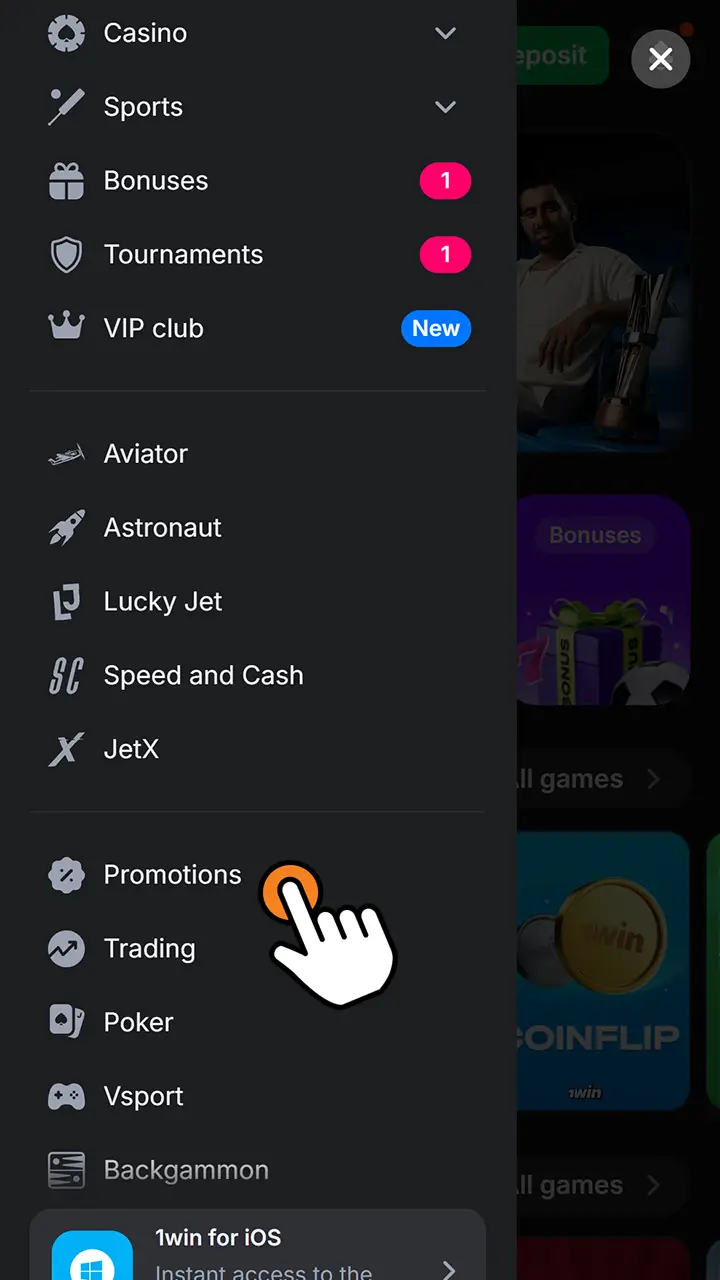Click the Aviator plane icon
Viewport: 720px width, 1280px height.
click(66, 453)
